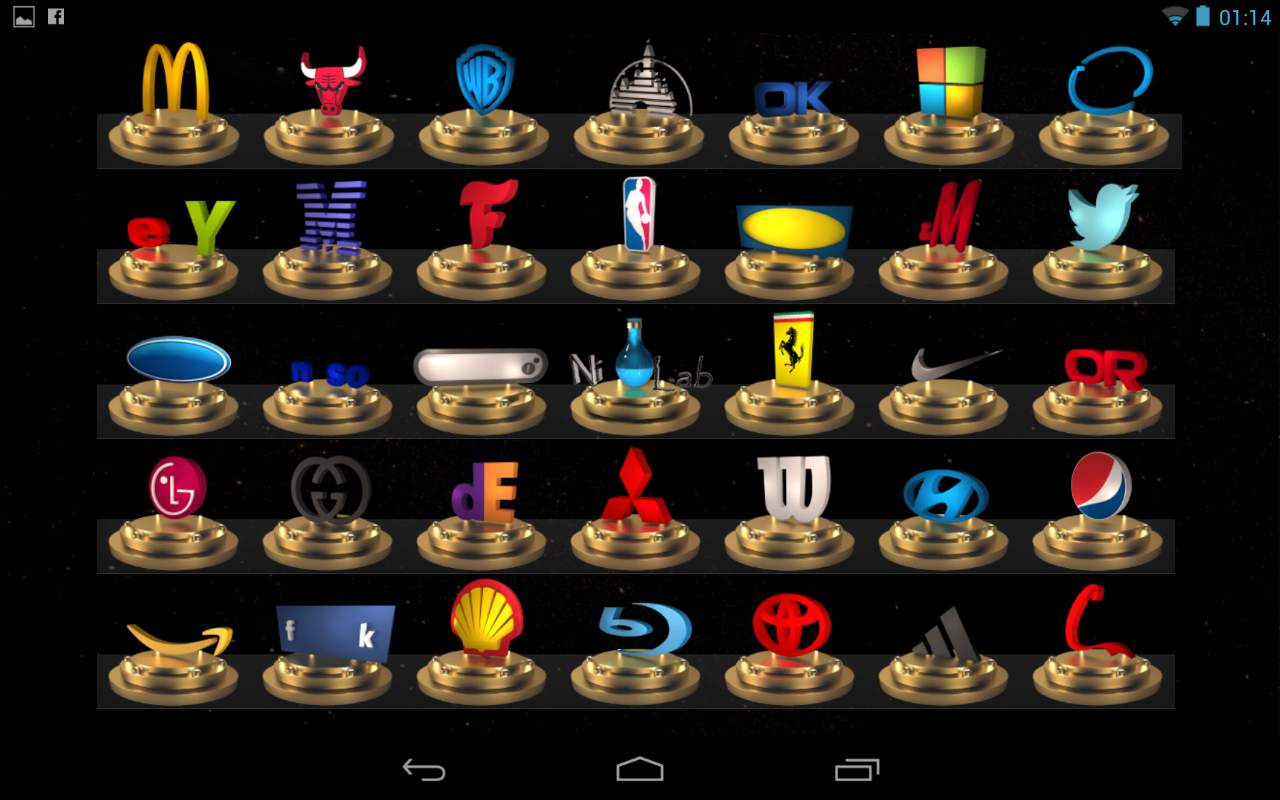Return to the home screen
The width and height of the screenshot is (1280, 800).
click(x=640, y=769)
